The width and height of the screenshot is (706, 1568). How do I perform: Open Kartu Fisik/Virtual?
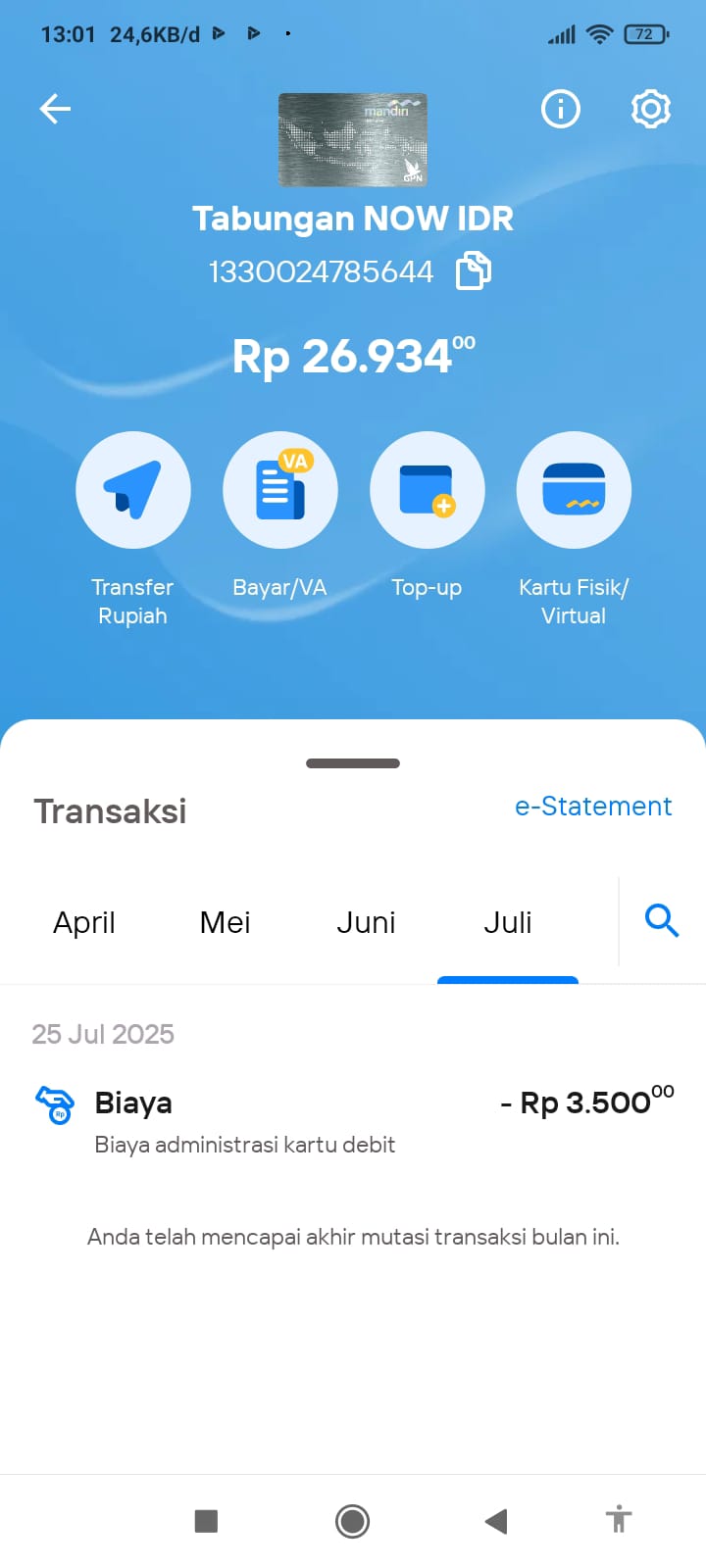coord(574,530)
